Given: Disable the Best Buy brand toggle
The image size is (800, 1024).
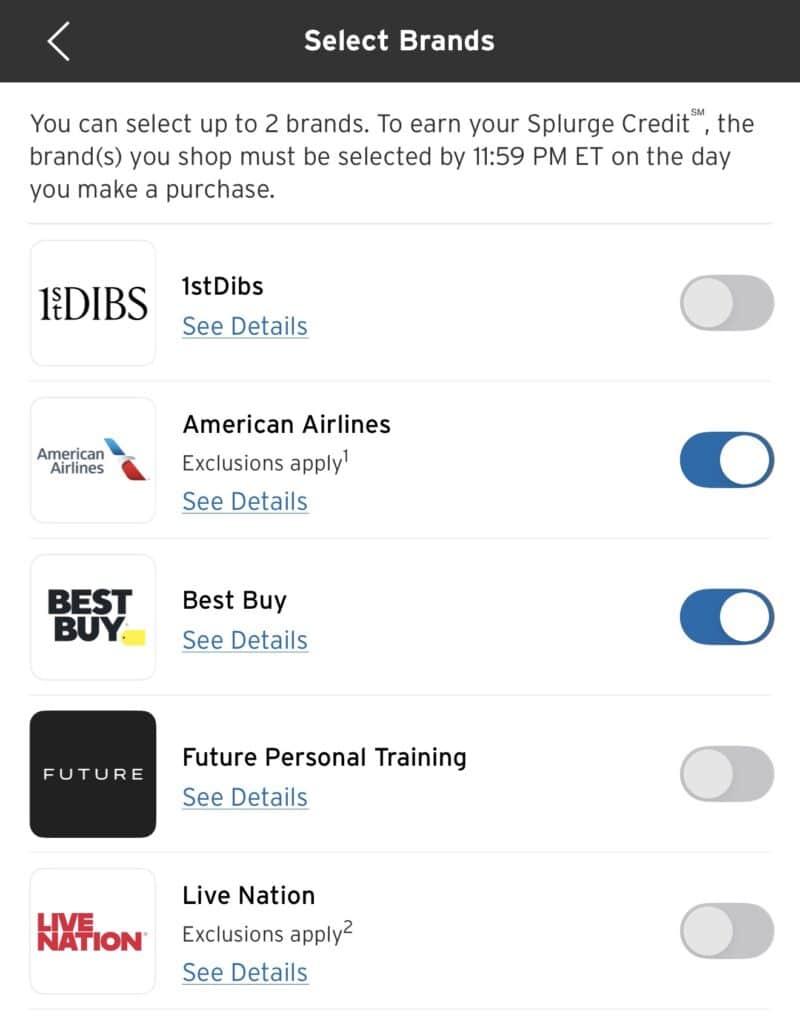Looking at the screenshot, I should point(726,617).
